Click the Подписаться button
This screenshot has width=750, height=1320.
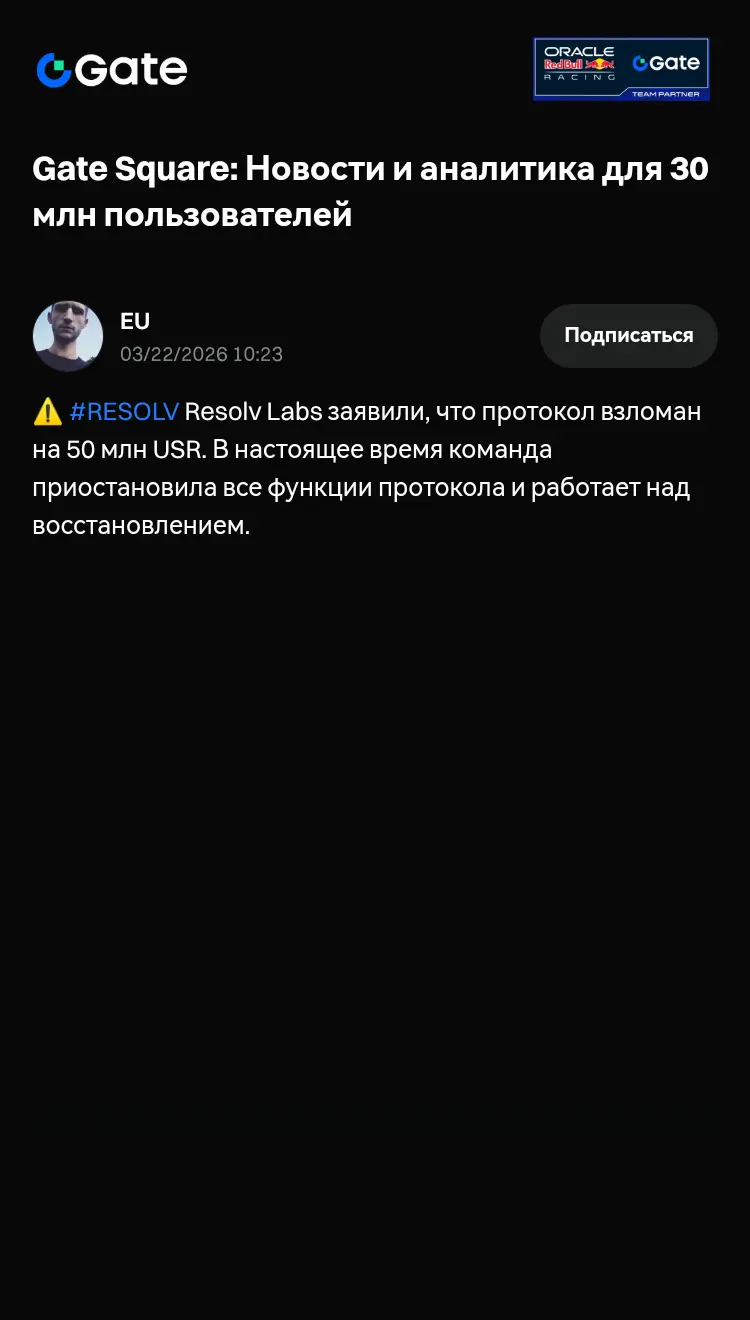(628, 336)
